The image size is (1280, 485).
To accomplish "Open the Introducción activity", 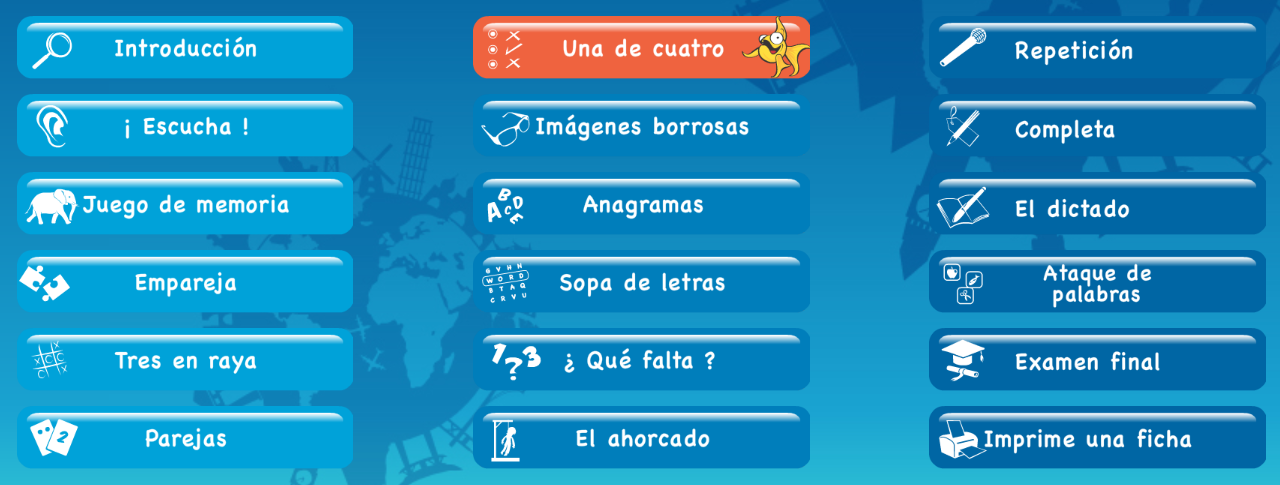I will [185, 48].
